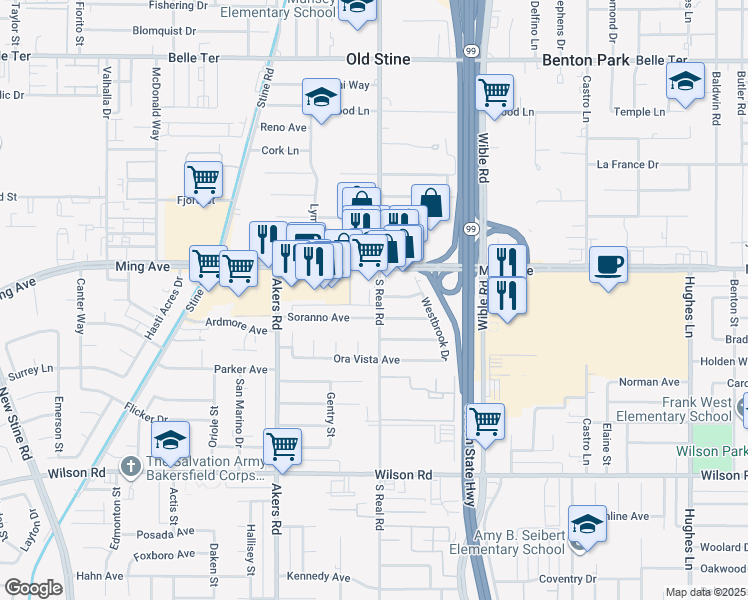Viewport: 748px width, 600px height.
Task: Open the school marker in Benton Park
Action: click(685, 83)
